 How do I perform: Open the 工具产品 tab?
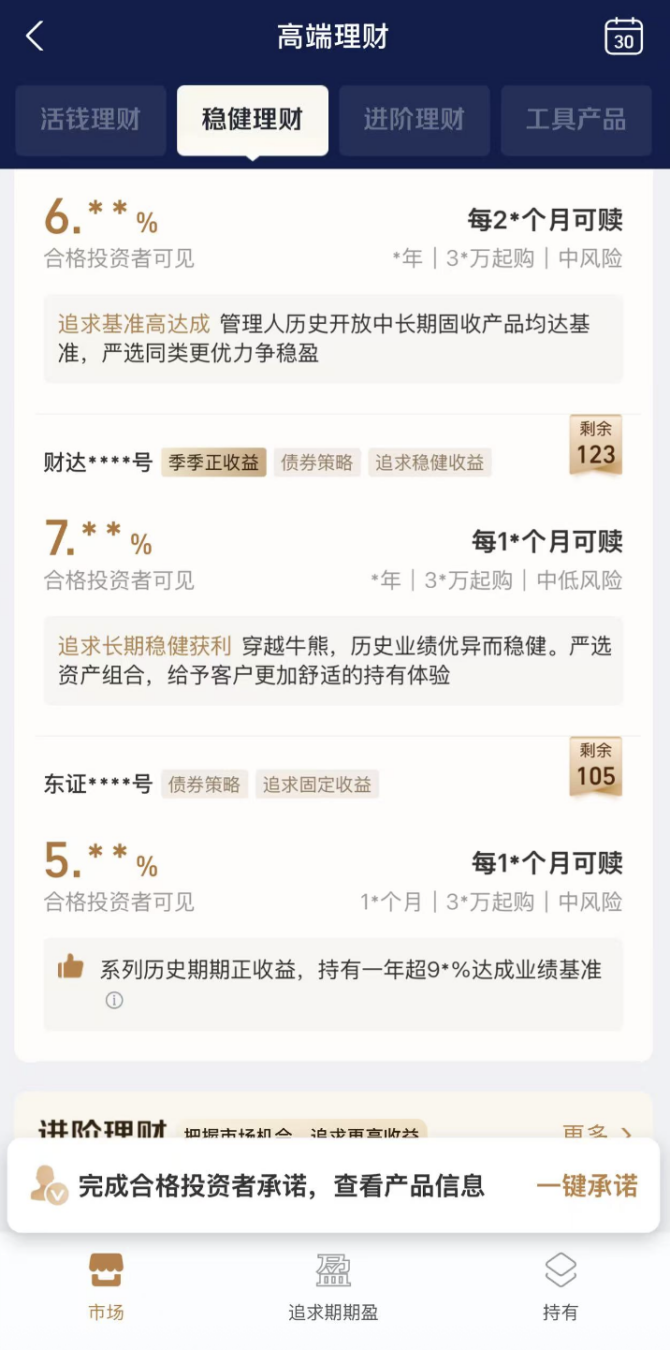click(576, 120)
